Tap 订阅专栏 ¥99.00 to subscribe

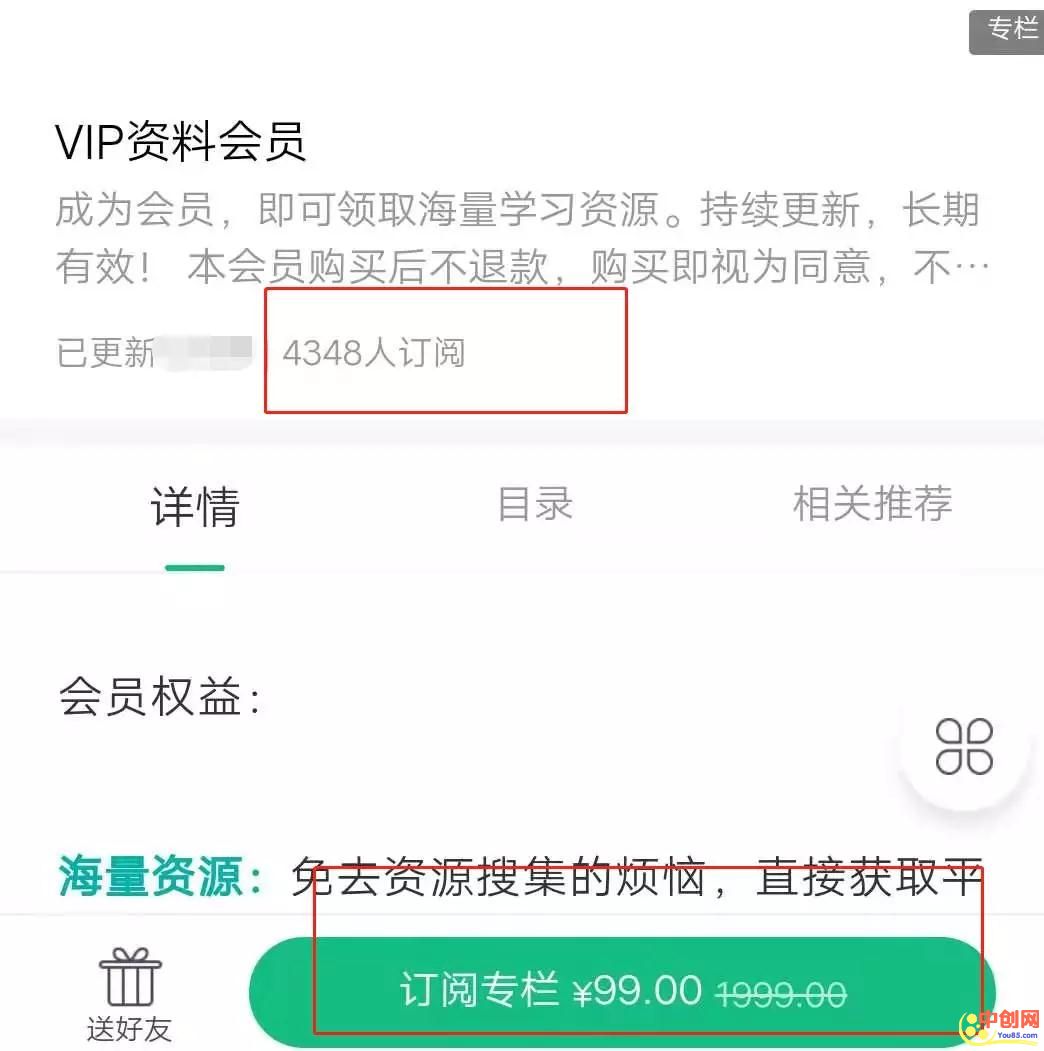622,992
